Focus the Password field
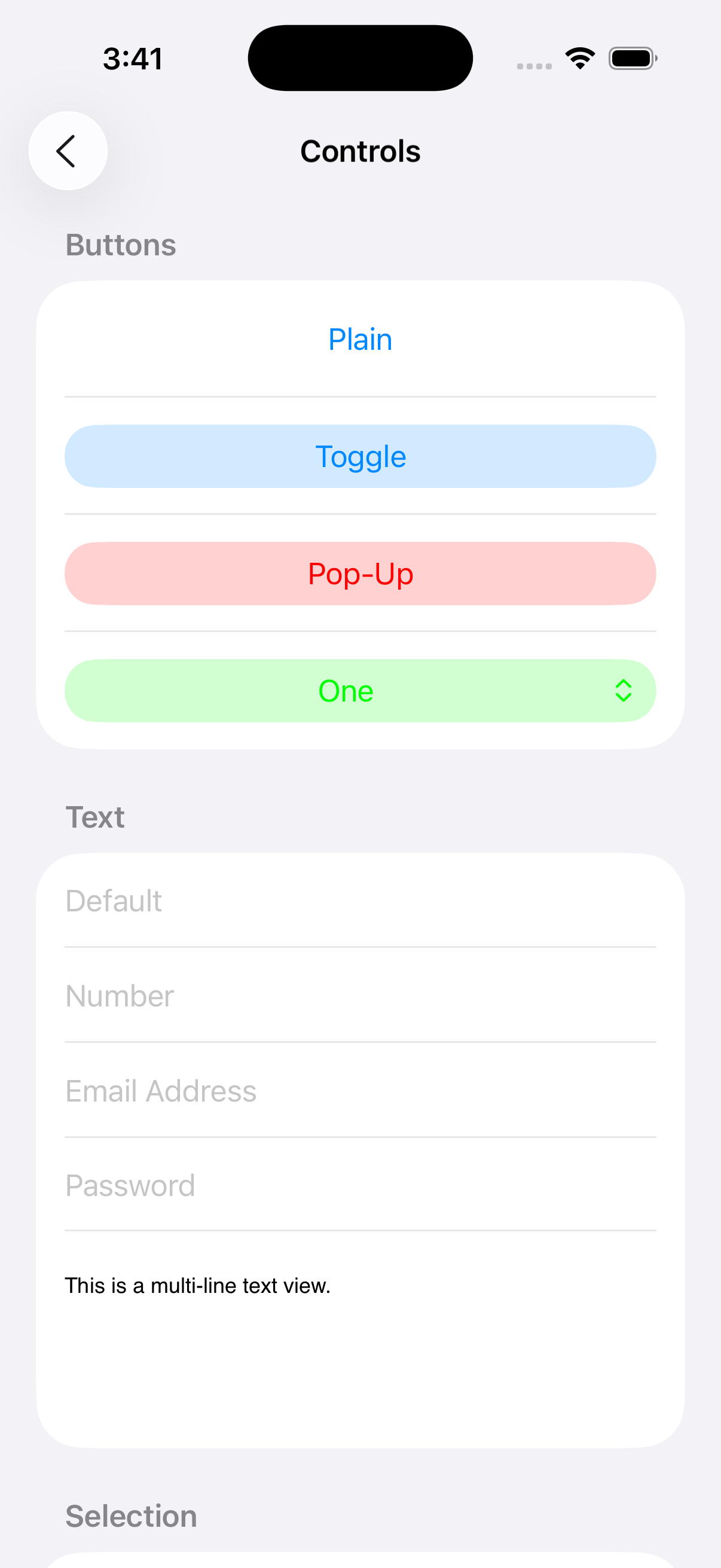721x1568 pixels. [360, 1185]
